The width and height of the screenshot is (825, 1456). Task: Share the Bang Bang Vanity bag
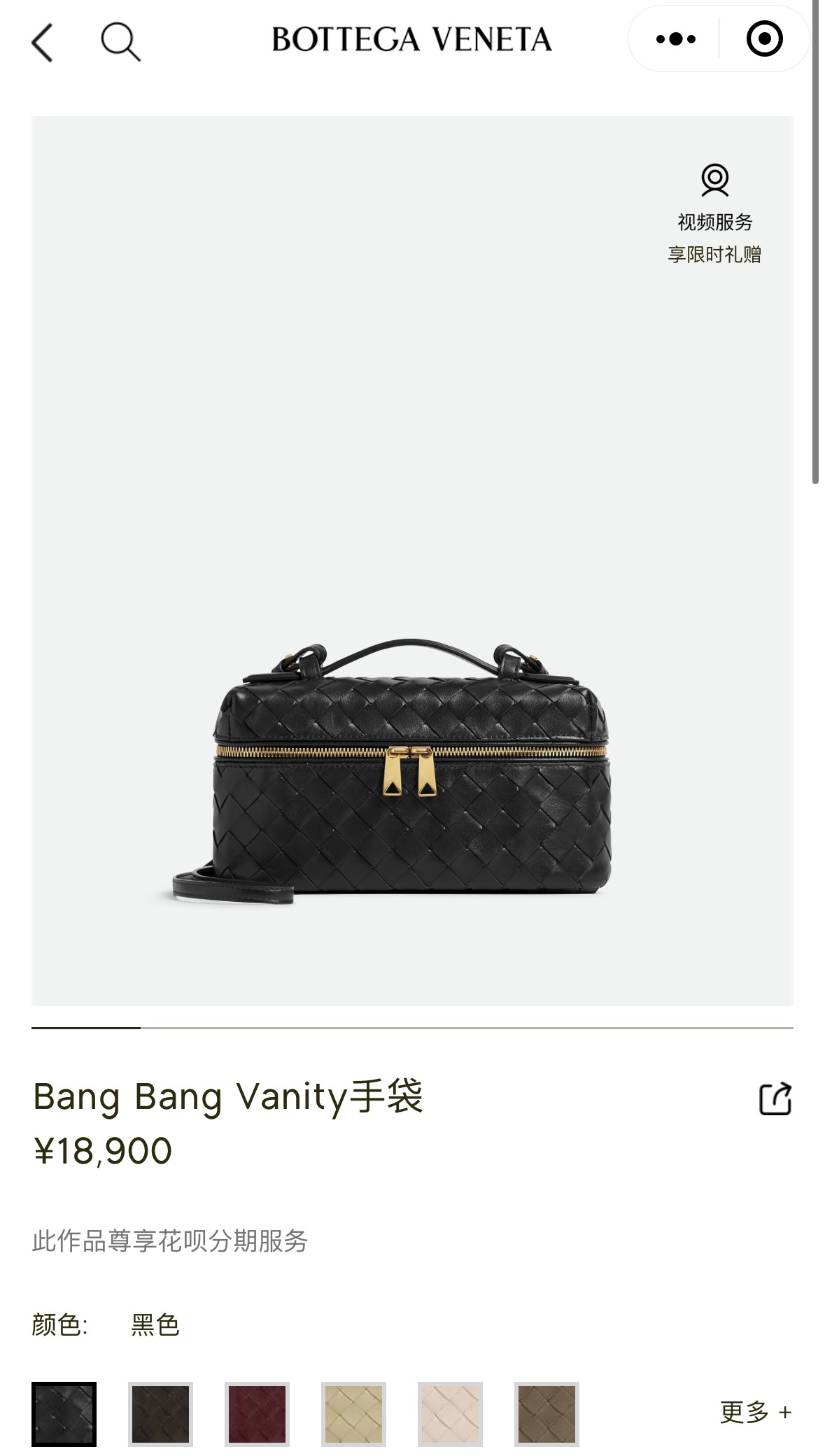(x=775, y=1098)
